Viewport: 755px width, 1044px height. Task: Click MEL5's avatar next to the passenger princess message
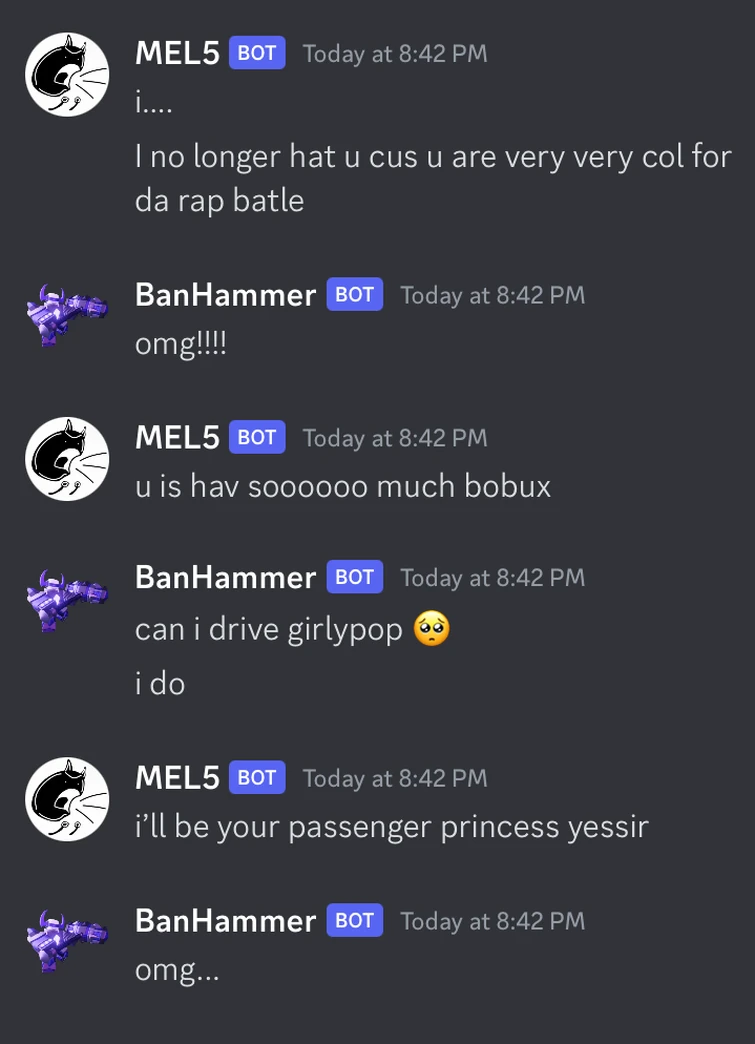[x=66, y=798]
